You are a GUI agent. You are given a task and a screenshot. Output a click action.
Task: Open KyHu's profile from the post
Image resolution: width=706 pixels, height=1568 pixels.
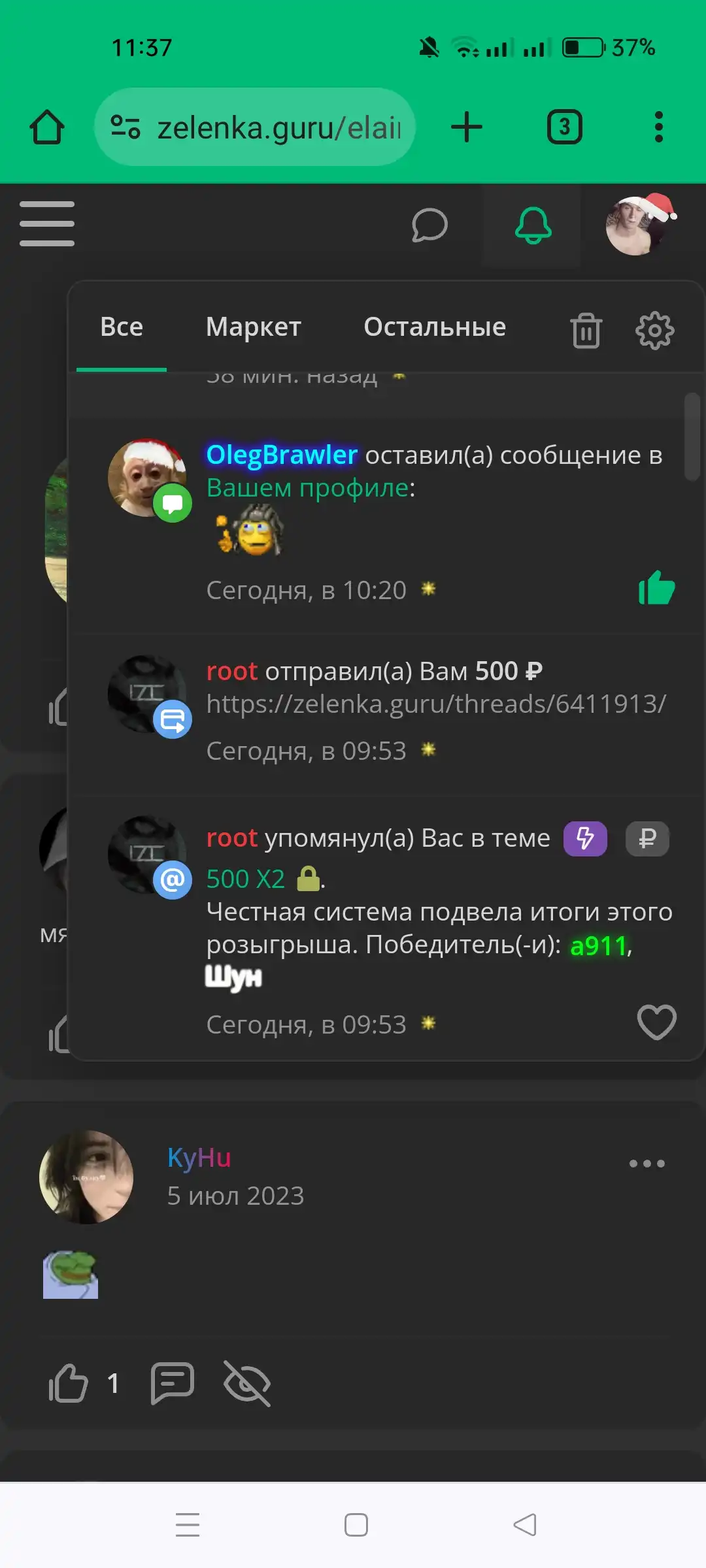199,1158
